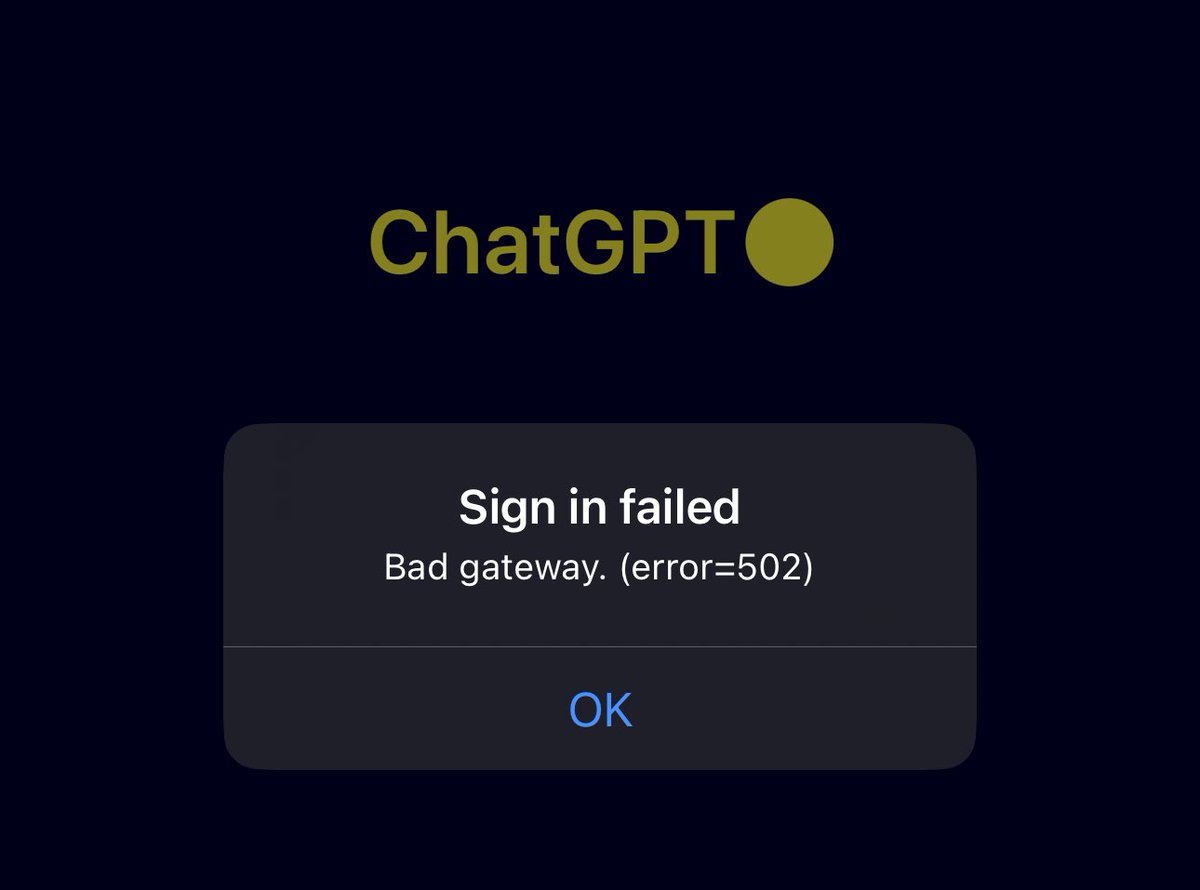
Task: Dismiss the sign in failed alert with OK
Action: [x=600, y=709]
